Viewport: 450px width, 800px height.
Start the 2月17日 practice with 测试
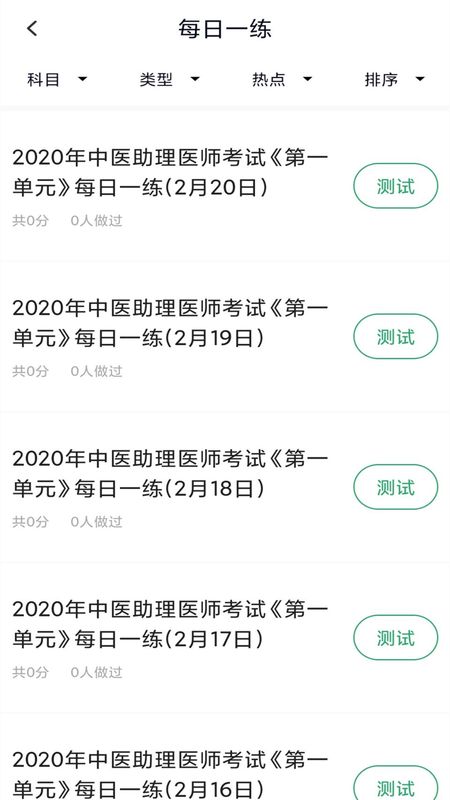(x=395, y=637)
